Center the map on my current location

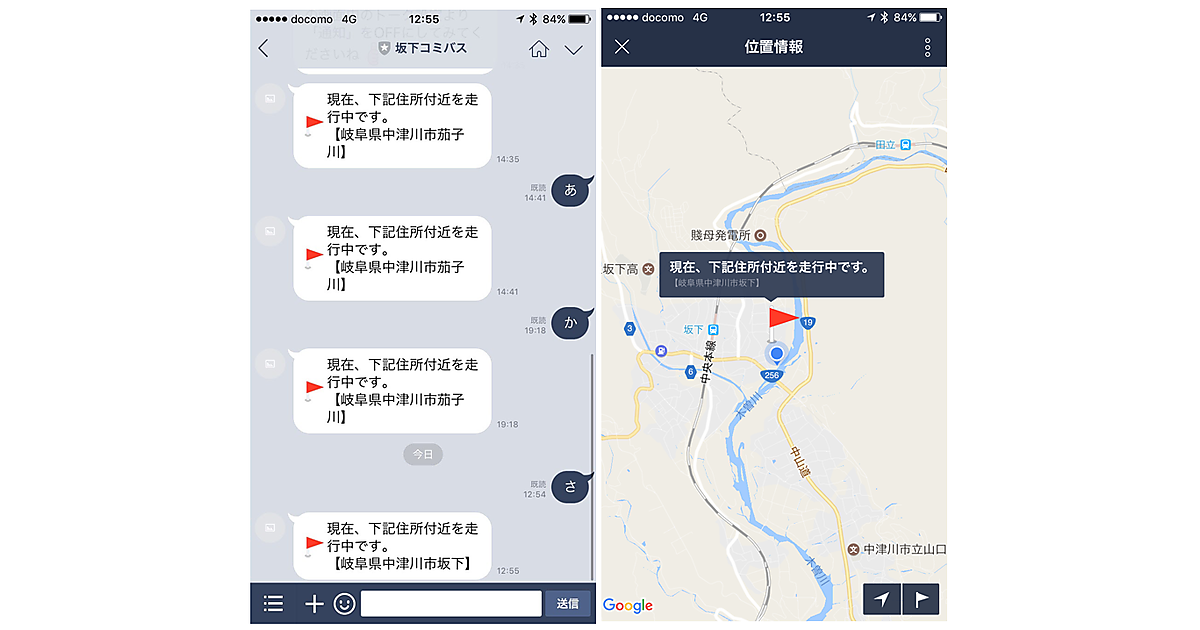882,599
